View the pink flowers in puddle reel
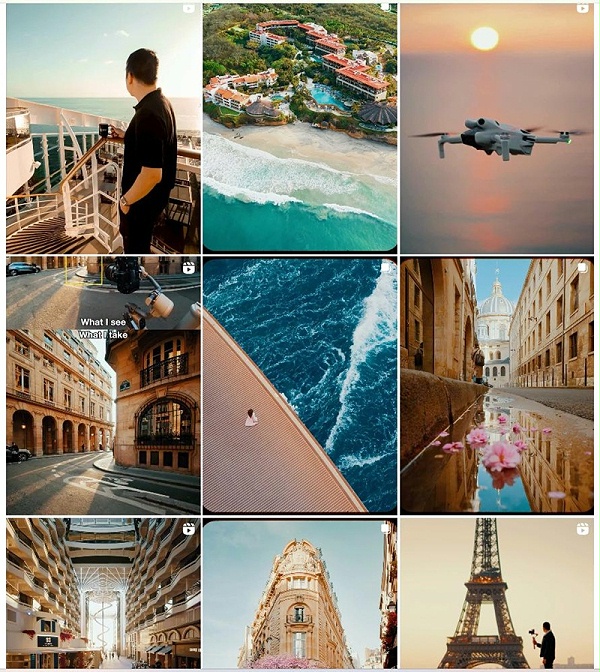 pos(496,385)
